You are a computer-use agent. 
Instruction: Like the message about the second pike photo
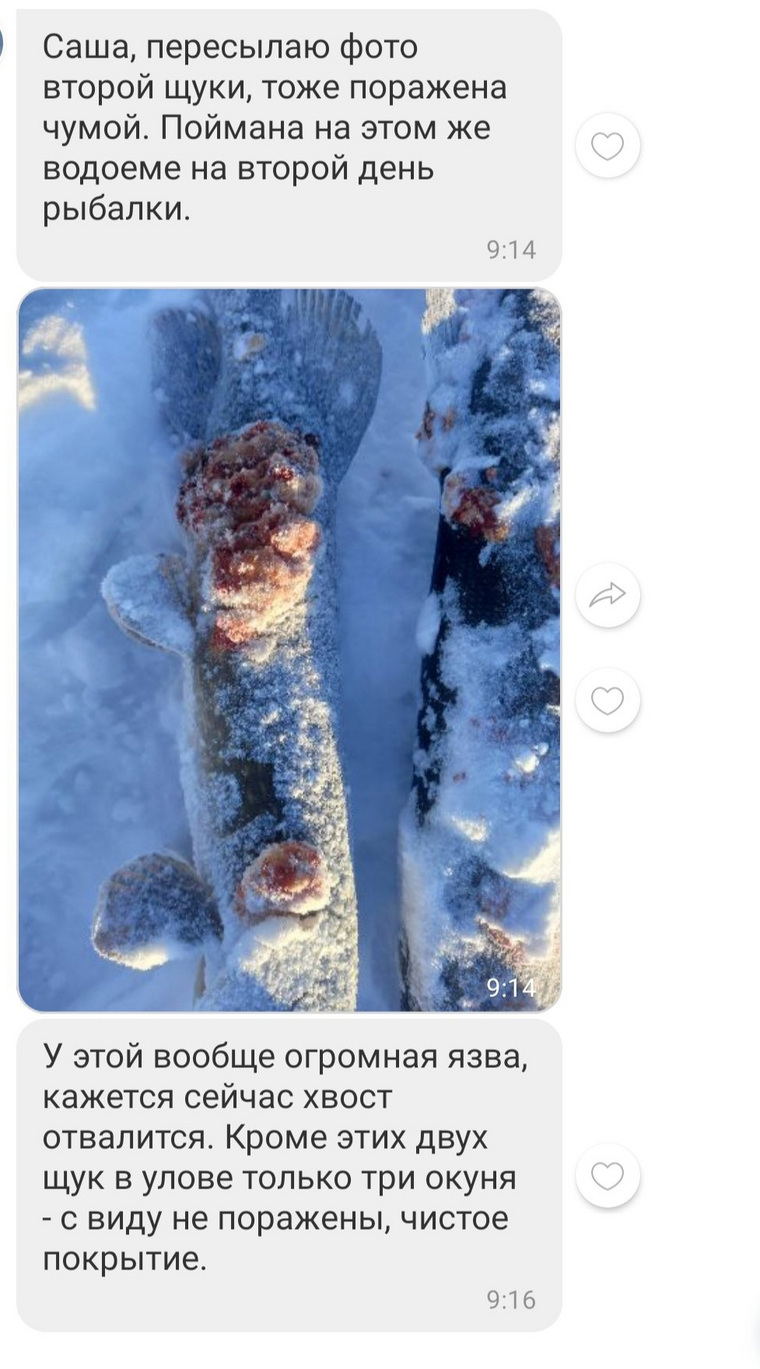tap(608, 147)
